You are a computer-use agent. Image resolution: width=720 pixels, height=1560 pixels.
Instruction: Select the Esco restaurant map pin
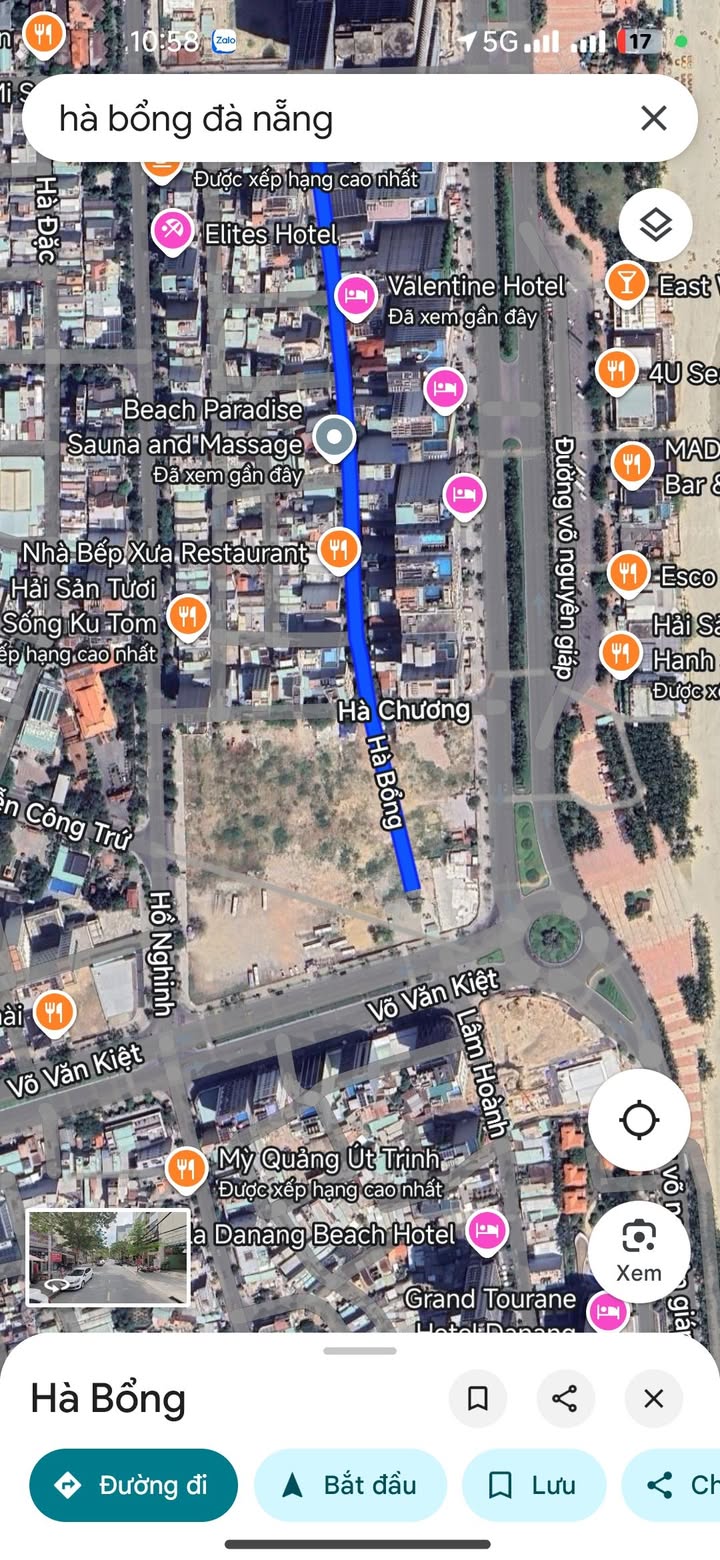pos(628,573)
